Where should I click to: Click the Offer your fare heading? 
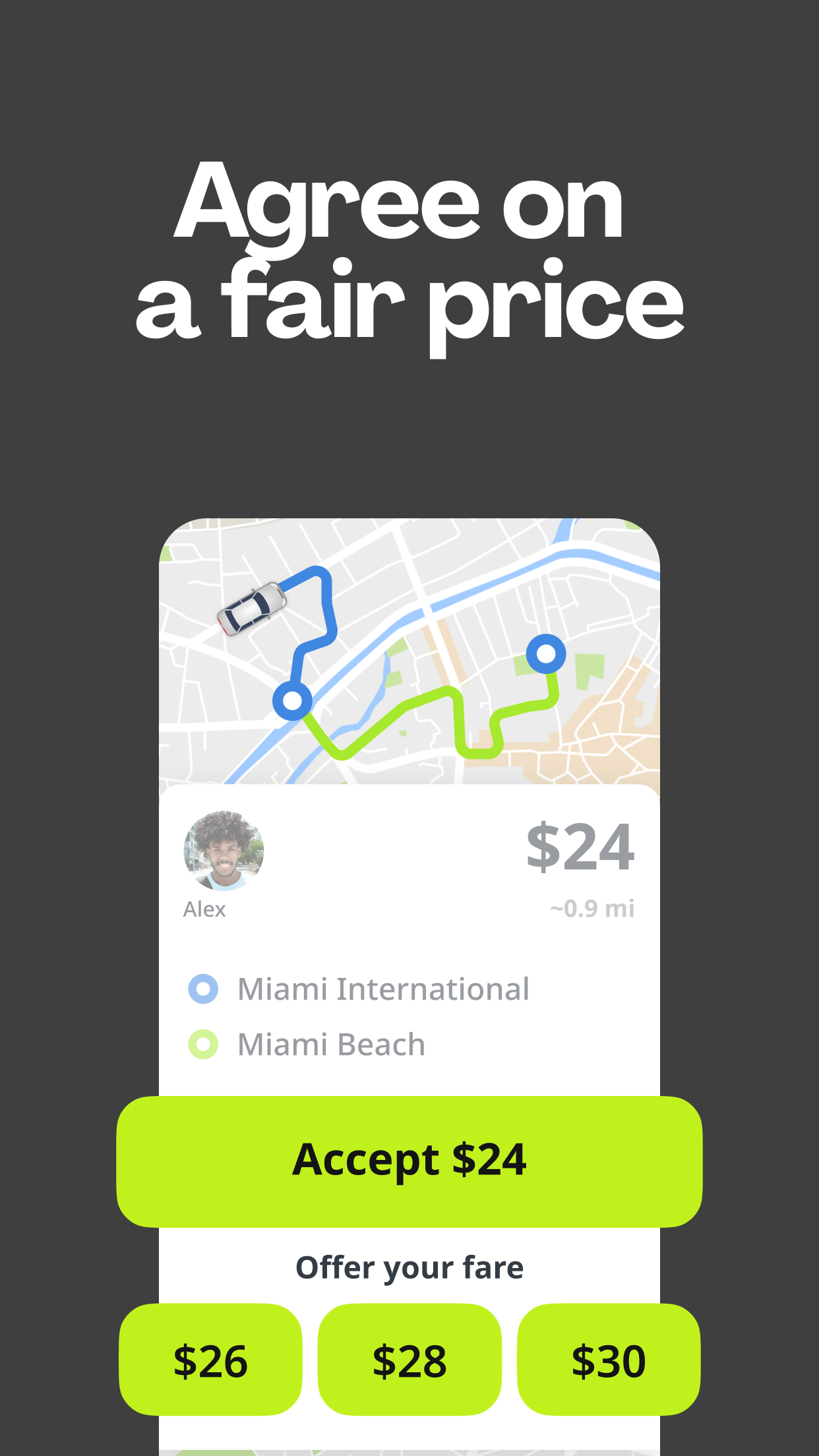click(409, 1266)
